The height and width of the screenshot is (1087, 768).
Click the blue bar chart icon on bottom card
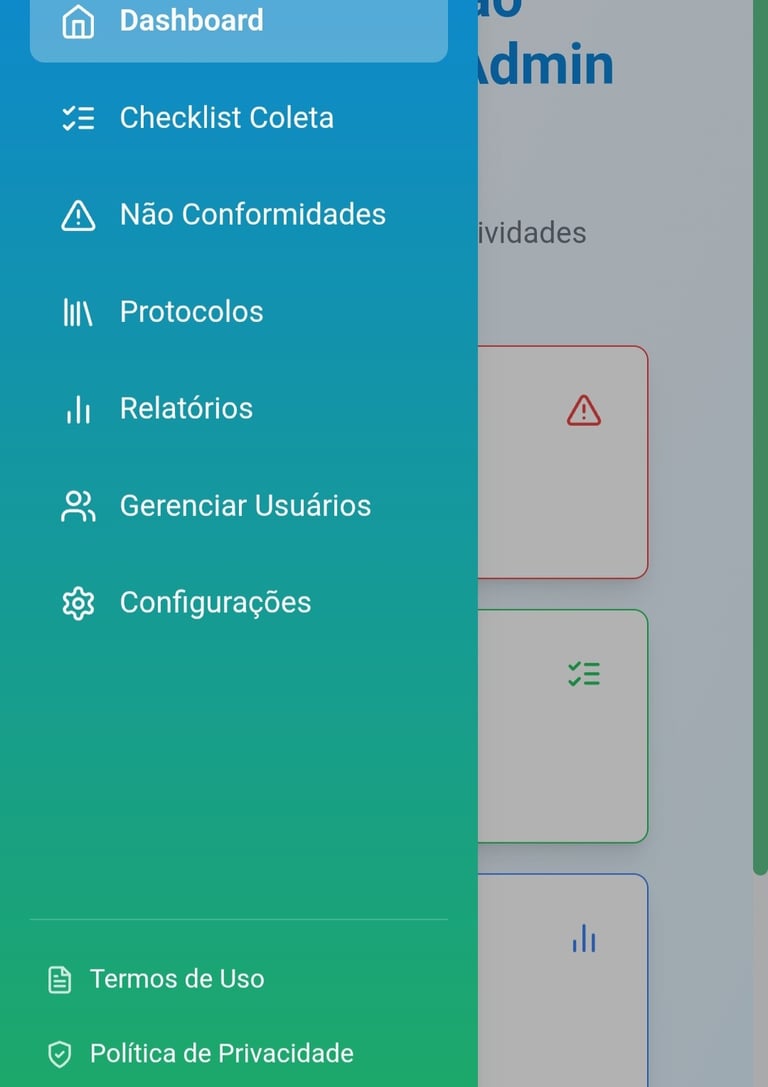point(585,938)
